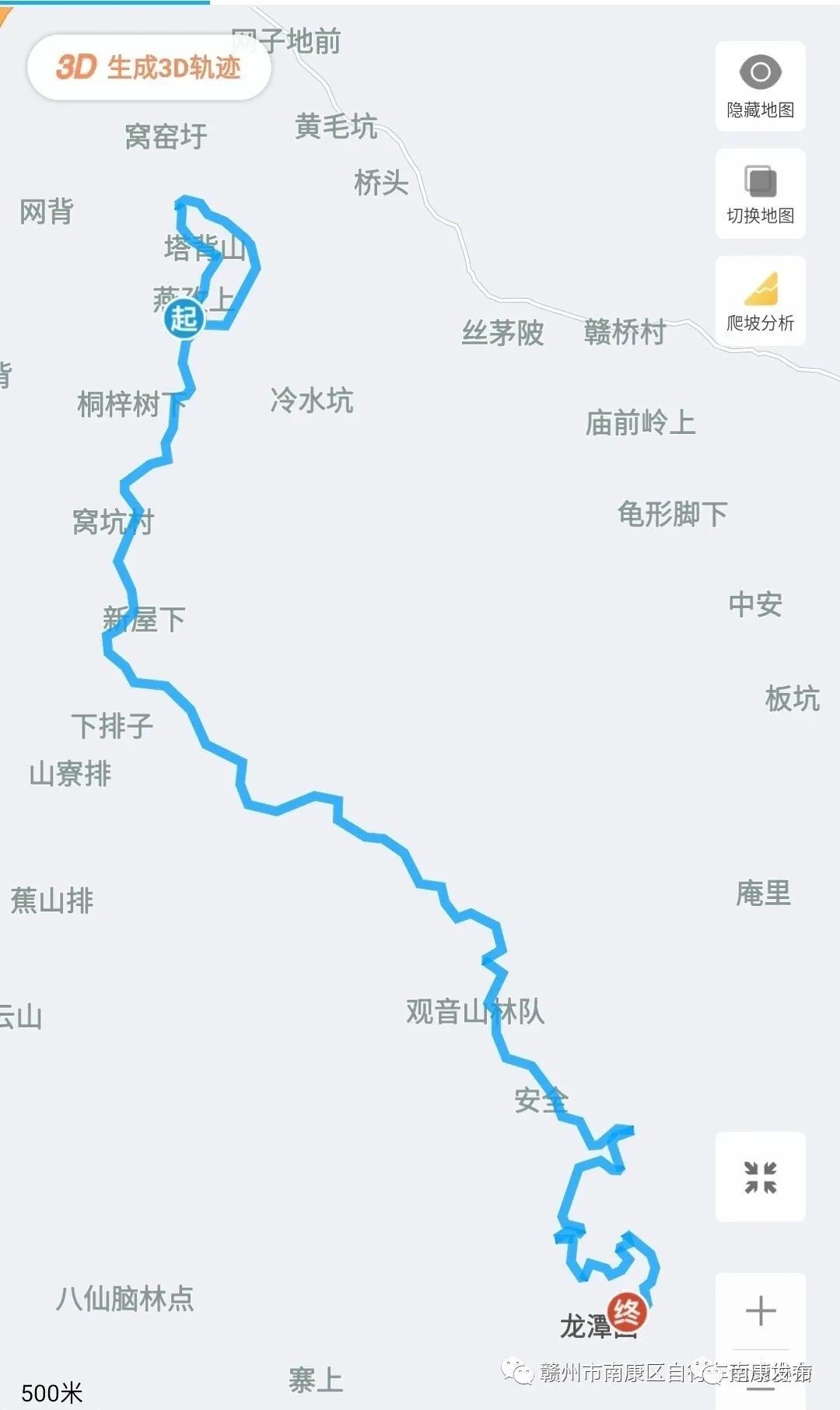Switch the map type
The image size is (840, 1410).
point(760,194)
